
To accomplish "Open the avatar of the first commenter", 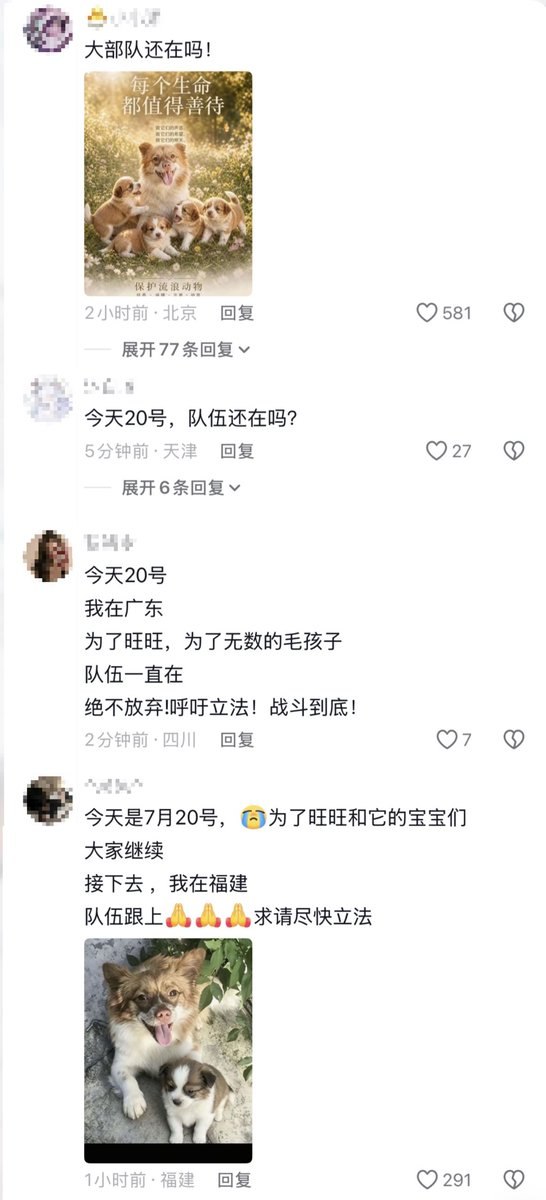I will 47,30.
